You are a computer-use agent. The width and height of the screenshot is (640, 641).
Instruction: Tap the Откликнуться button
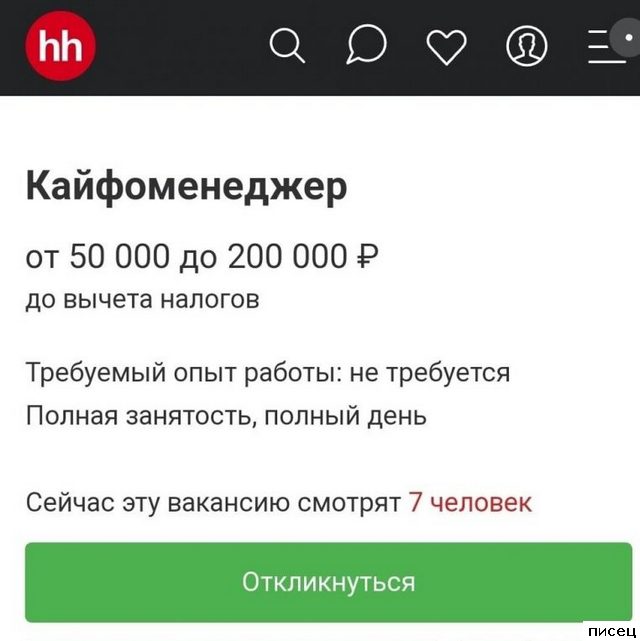(328, 581)
